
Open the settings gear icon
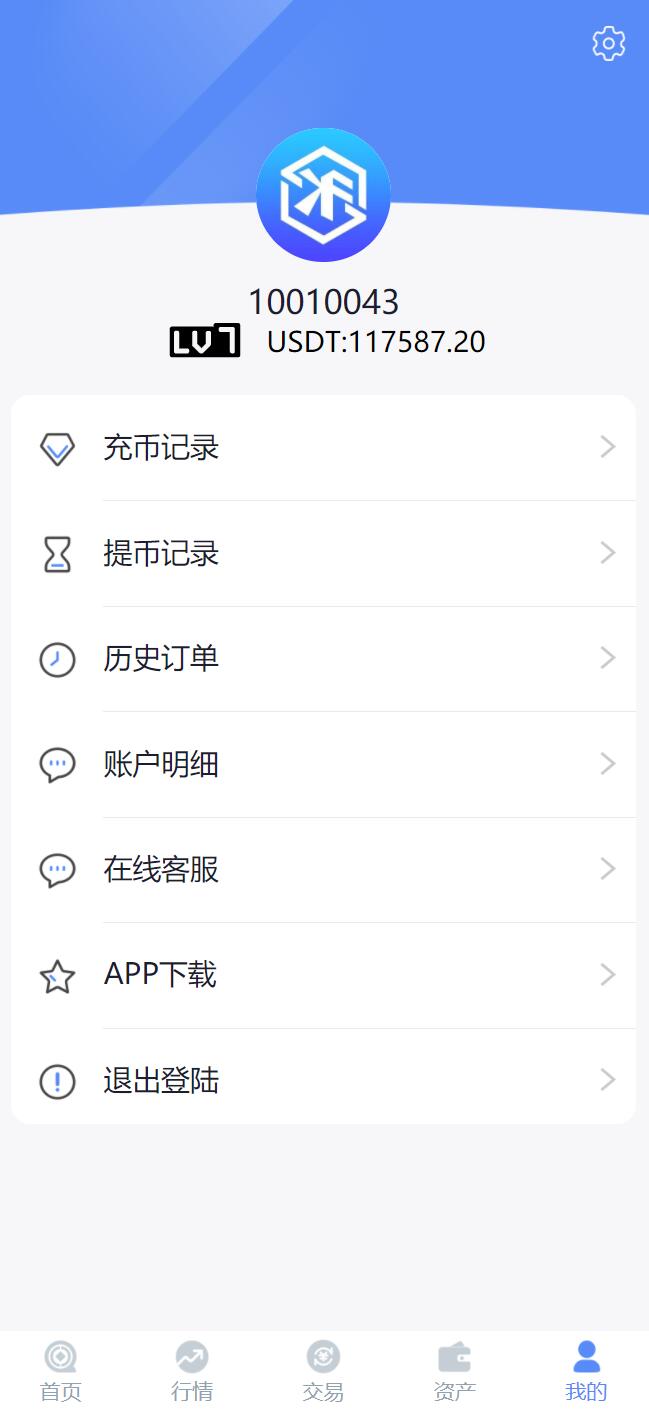(608, 44)
